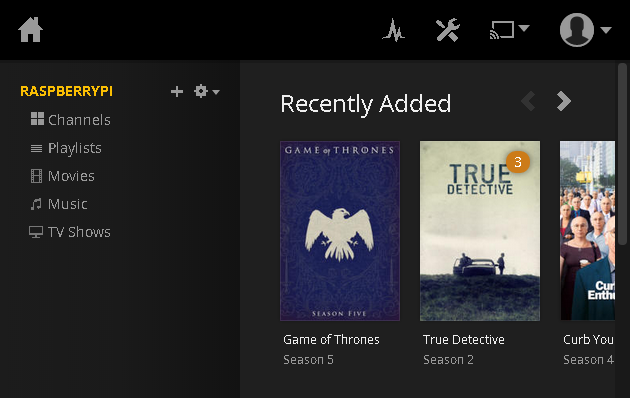
Task: Open True Detective Season 2
Action: (480, 231)
